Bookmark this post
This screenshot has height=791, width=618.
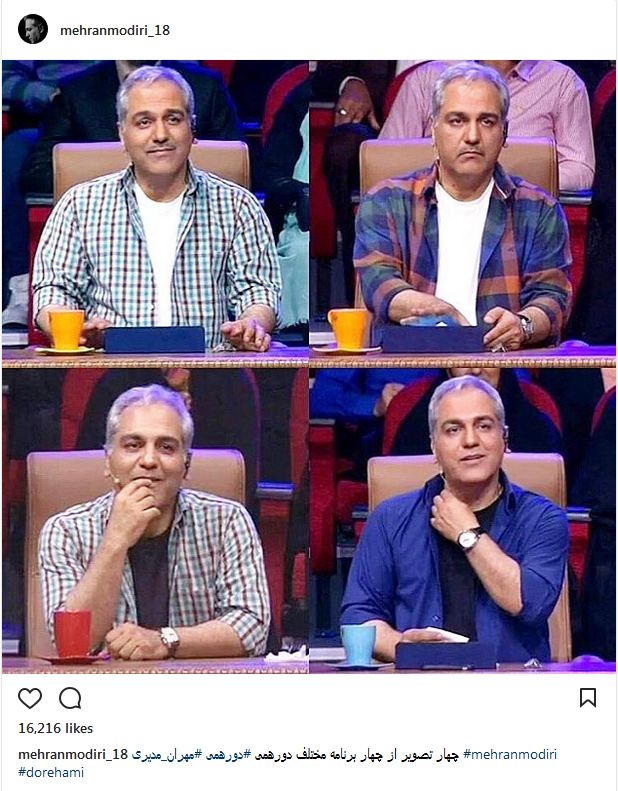pyautogui.click(x=588, y=697)
